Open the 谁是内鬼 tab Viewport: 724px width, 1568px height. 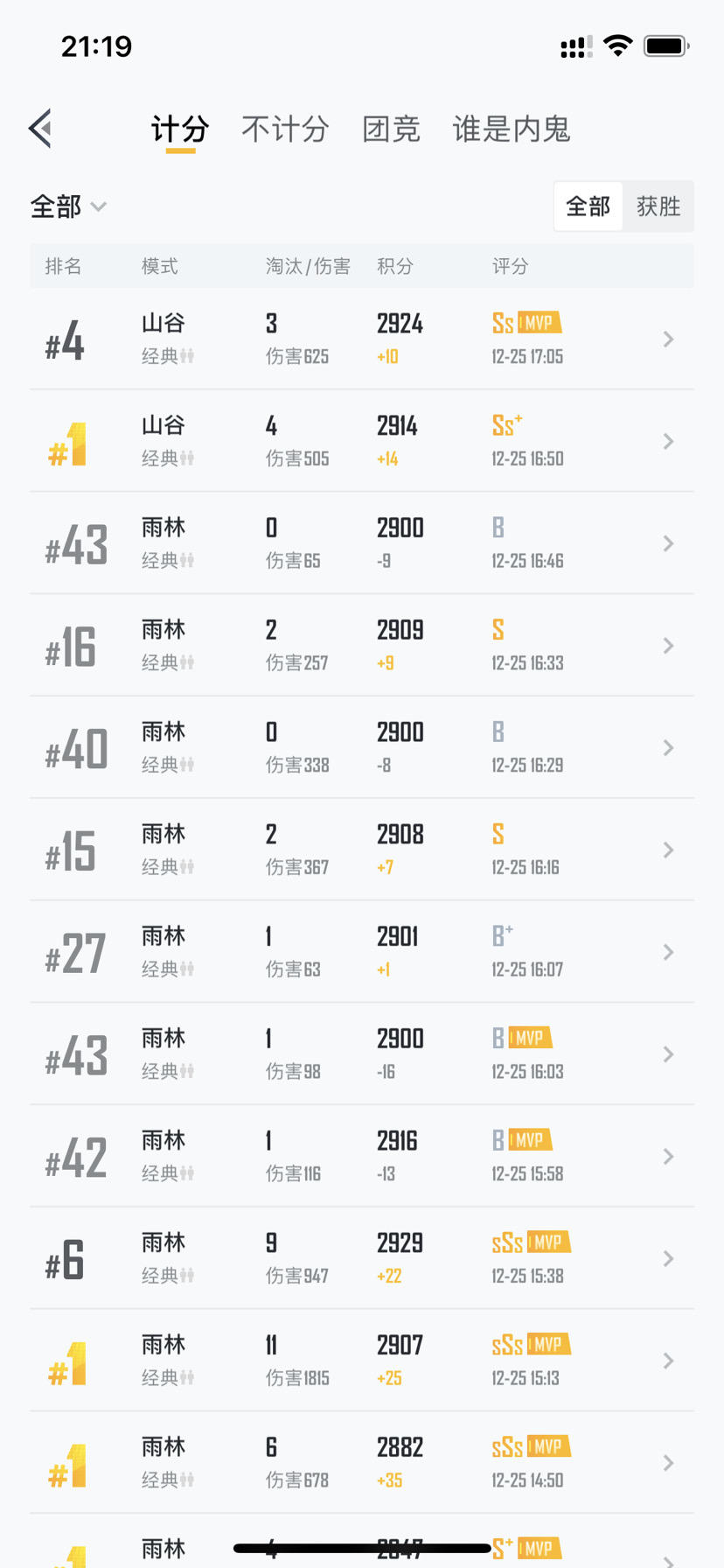point(511,129)
